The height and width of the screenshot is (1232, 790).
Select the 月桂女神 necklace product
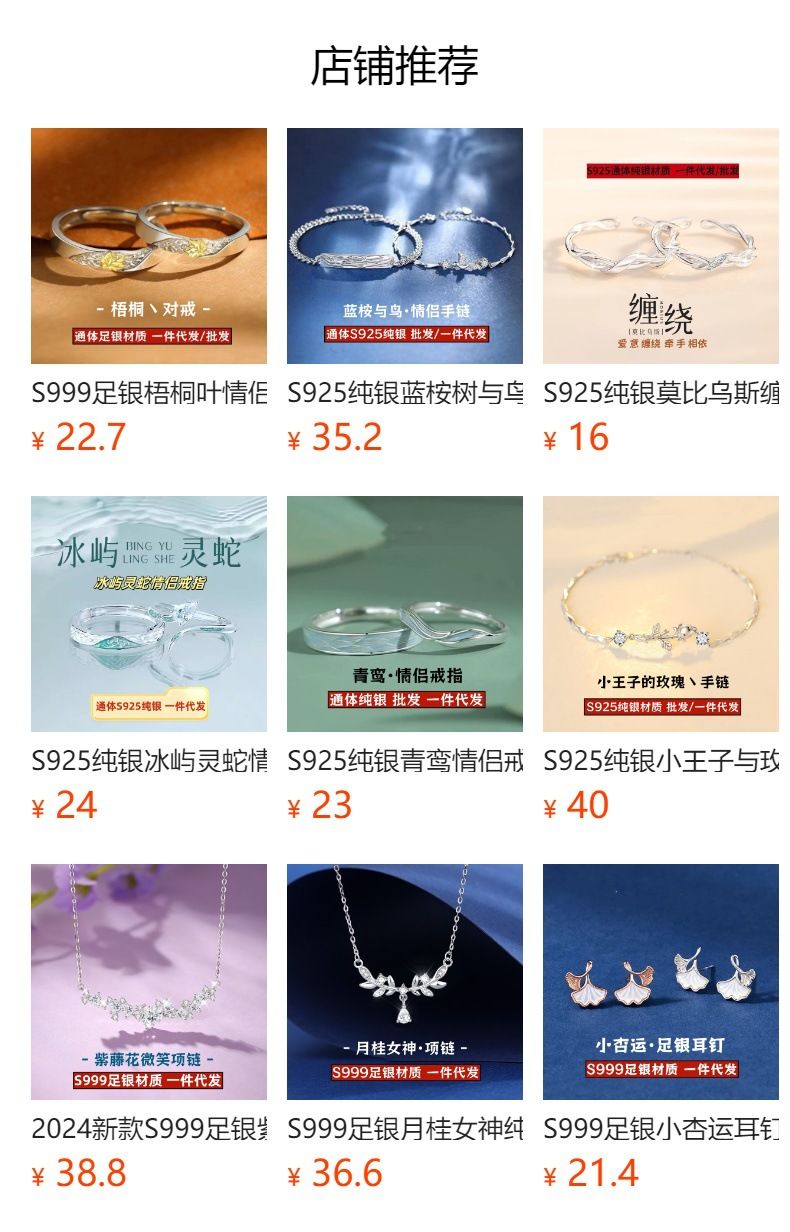[x=405, y=982]
